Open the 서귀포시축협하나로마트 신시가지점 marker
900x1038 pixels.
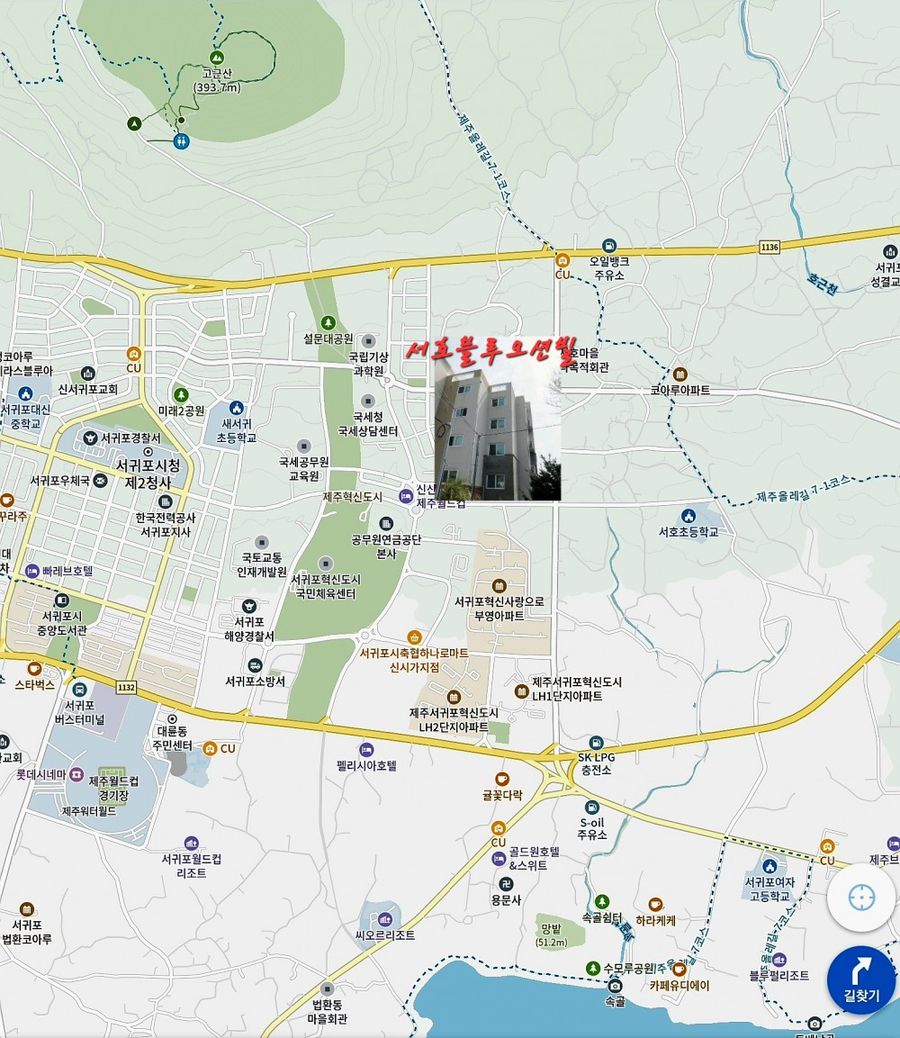click(414, 637)
